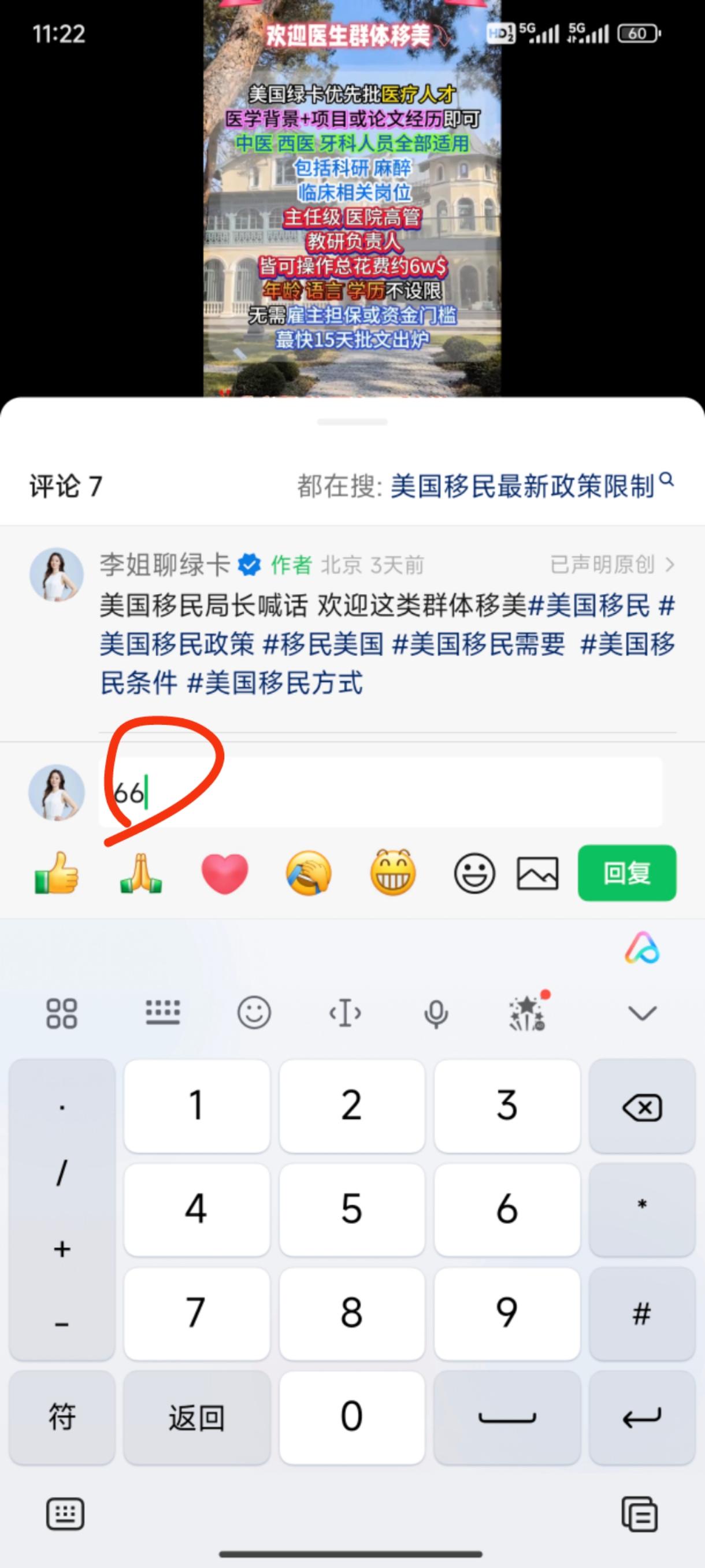Insert the laughing-crying emoji
This screenshot has height=1568, width=705.
click(x=309, y=873)
